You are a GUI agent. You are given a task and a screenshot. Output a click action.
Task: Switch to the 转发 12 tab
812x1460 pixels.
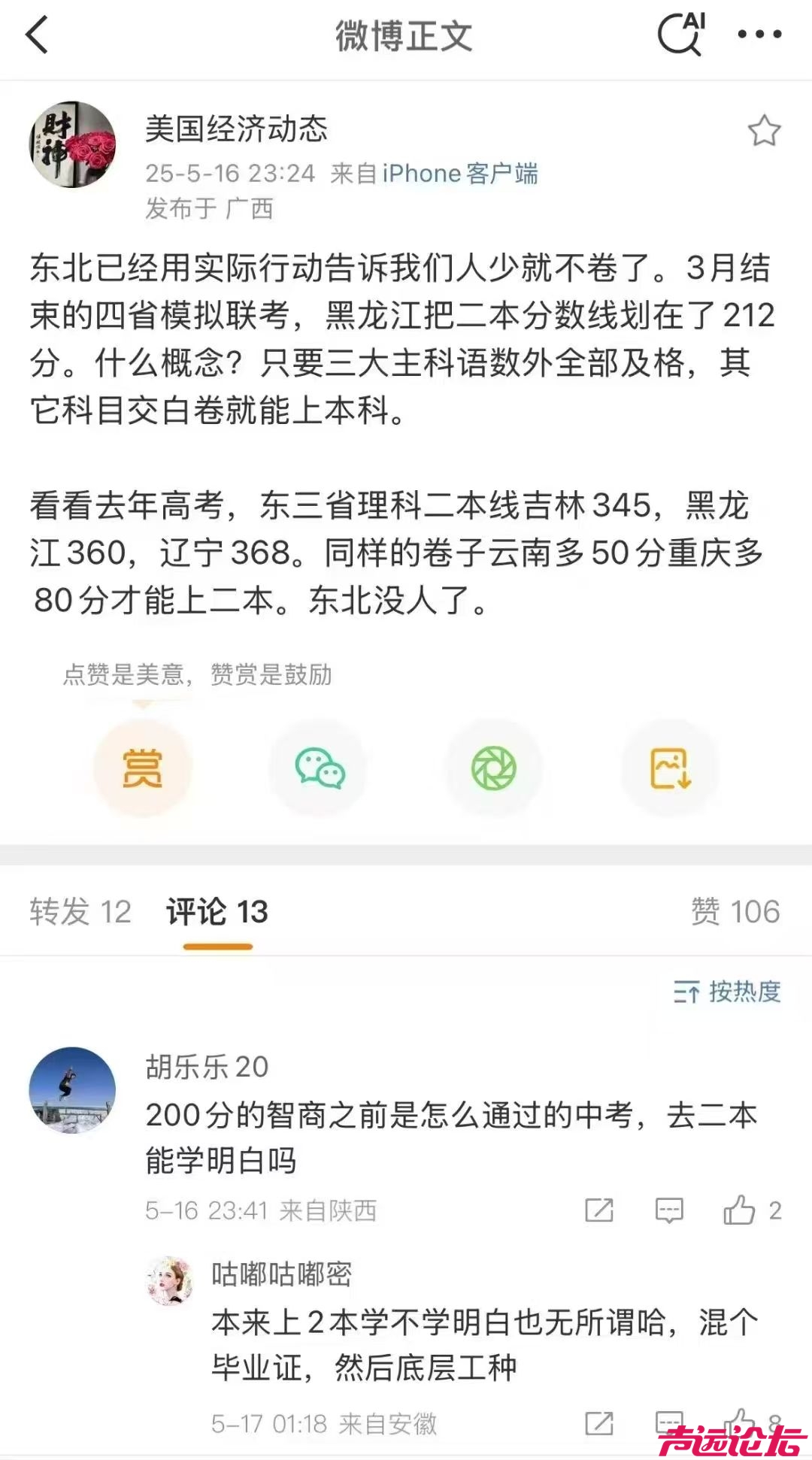80,912
